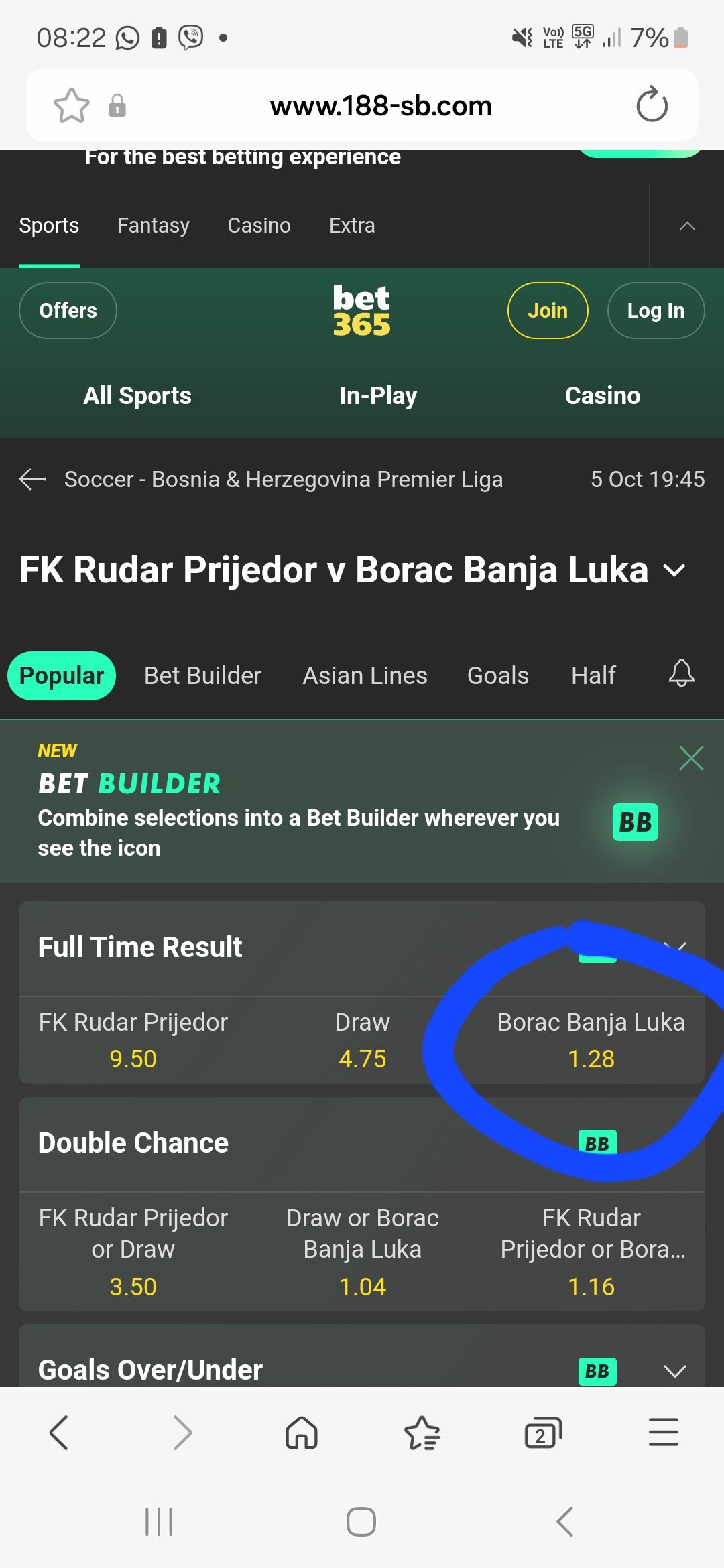
Task: Select the Asian Lines tab
Action: coord(365,675)
